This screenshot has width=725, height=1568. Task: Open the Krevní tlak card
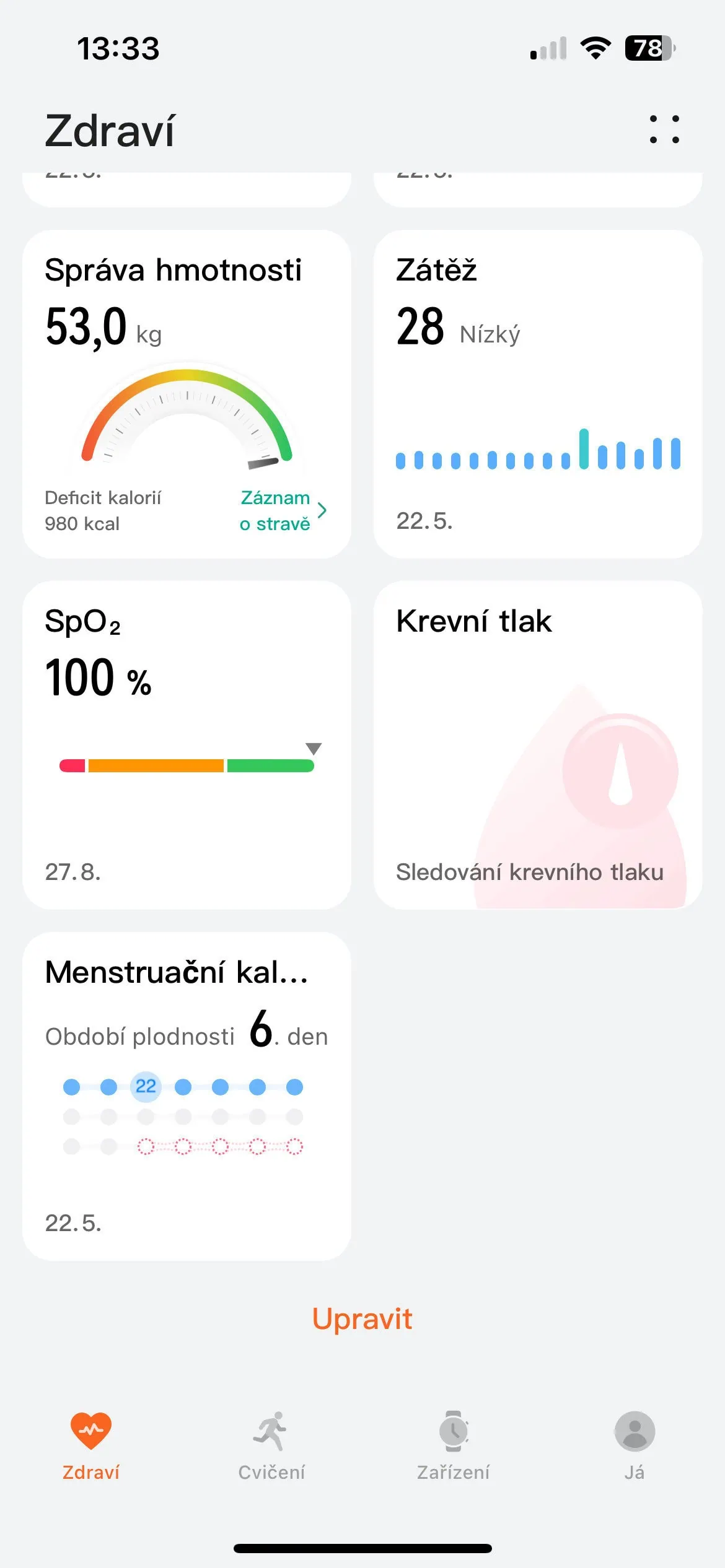tap(537, 744)
